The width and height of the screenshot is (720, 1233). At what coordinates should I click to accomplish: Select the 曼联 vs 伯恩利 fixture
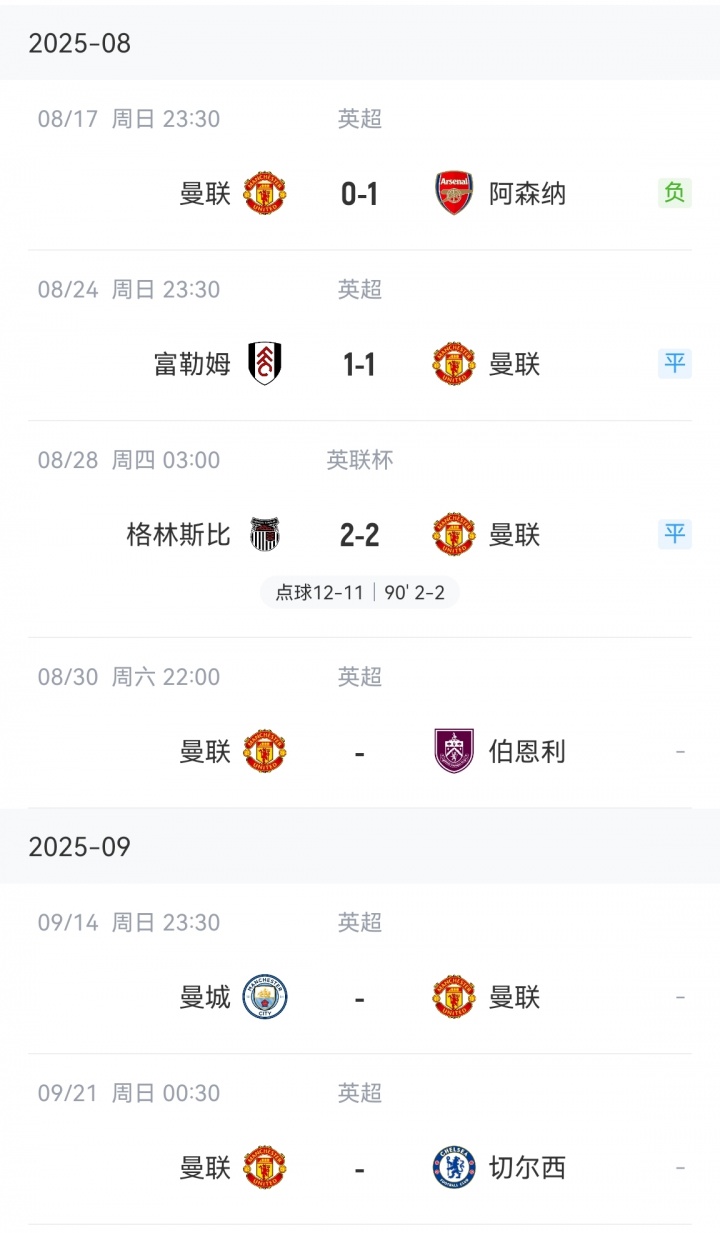360,751
